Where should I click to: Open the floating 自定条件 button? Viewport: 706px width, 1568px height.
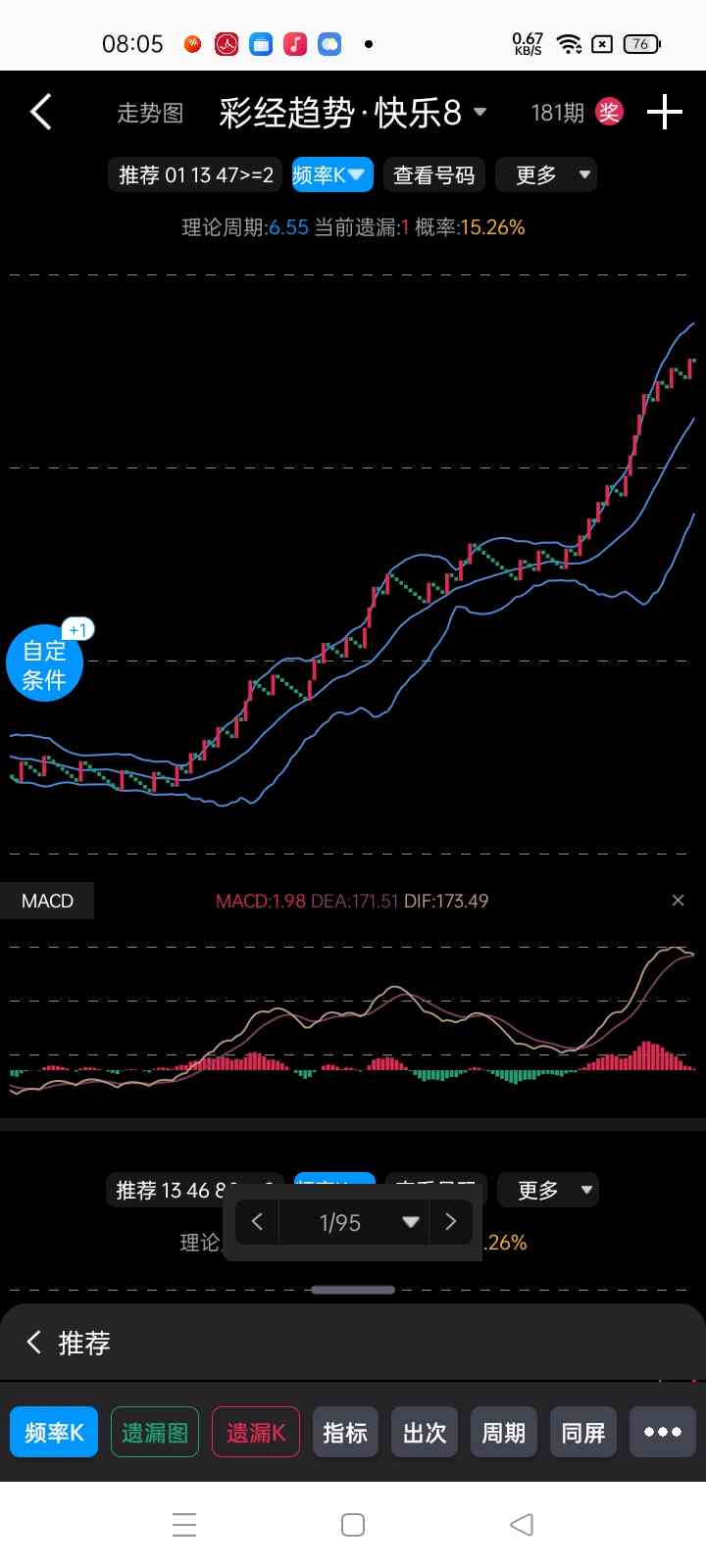pyautogui.click(x=44, y=664)
